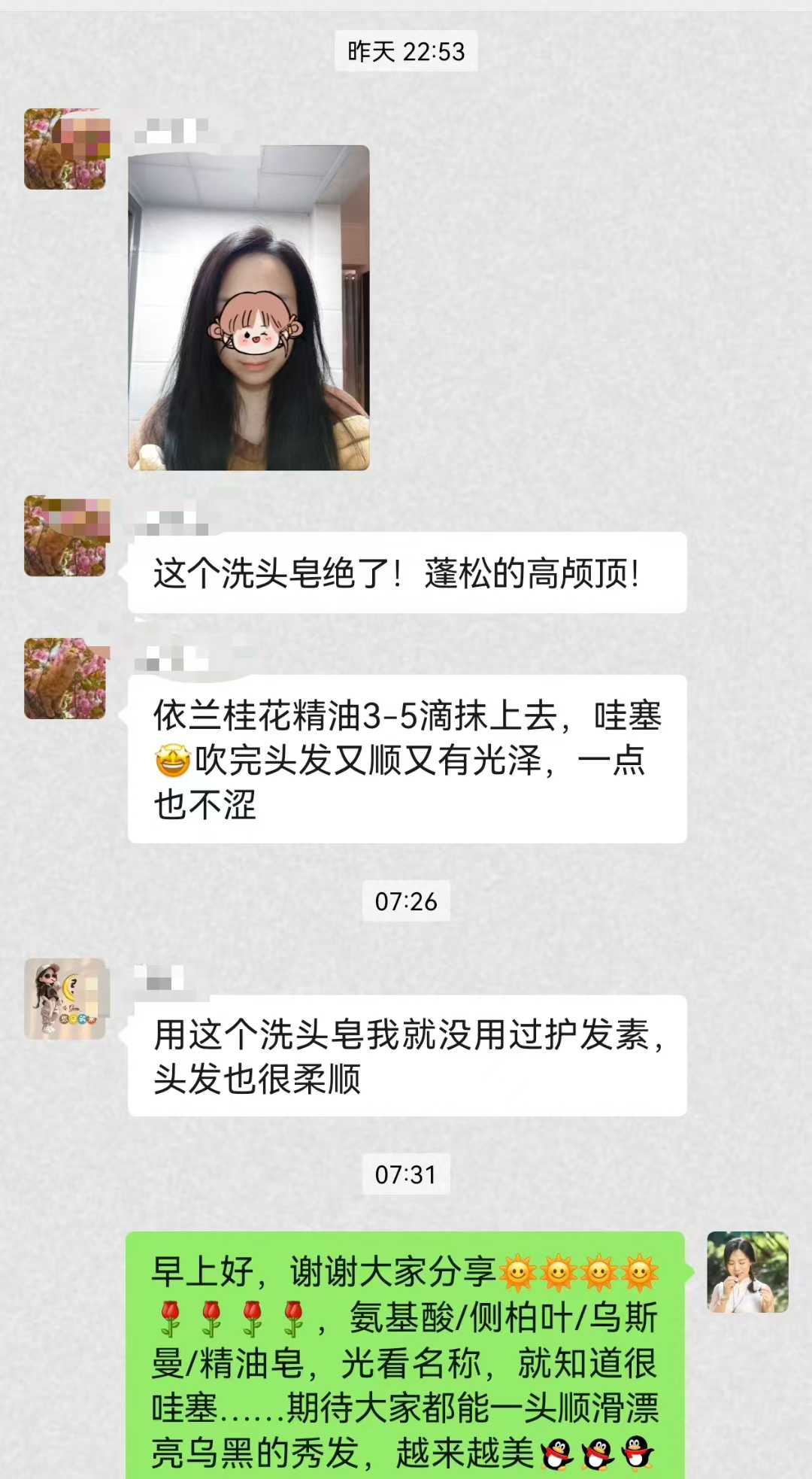The width and height of the screenshot is (812, 1479).
Task: Open the profile of the '没用过护发素' sender
Action: pyautogui.click(x=65, y=999)
